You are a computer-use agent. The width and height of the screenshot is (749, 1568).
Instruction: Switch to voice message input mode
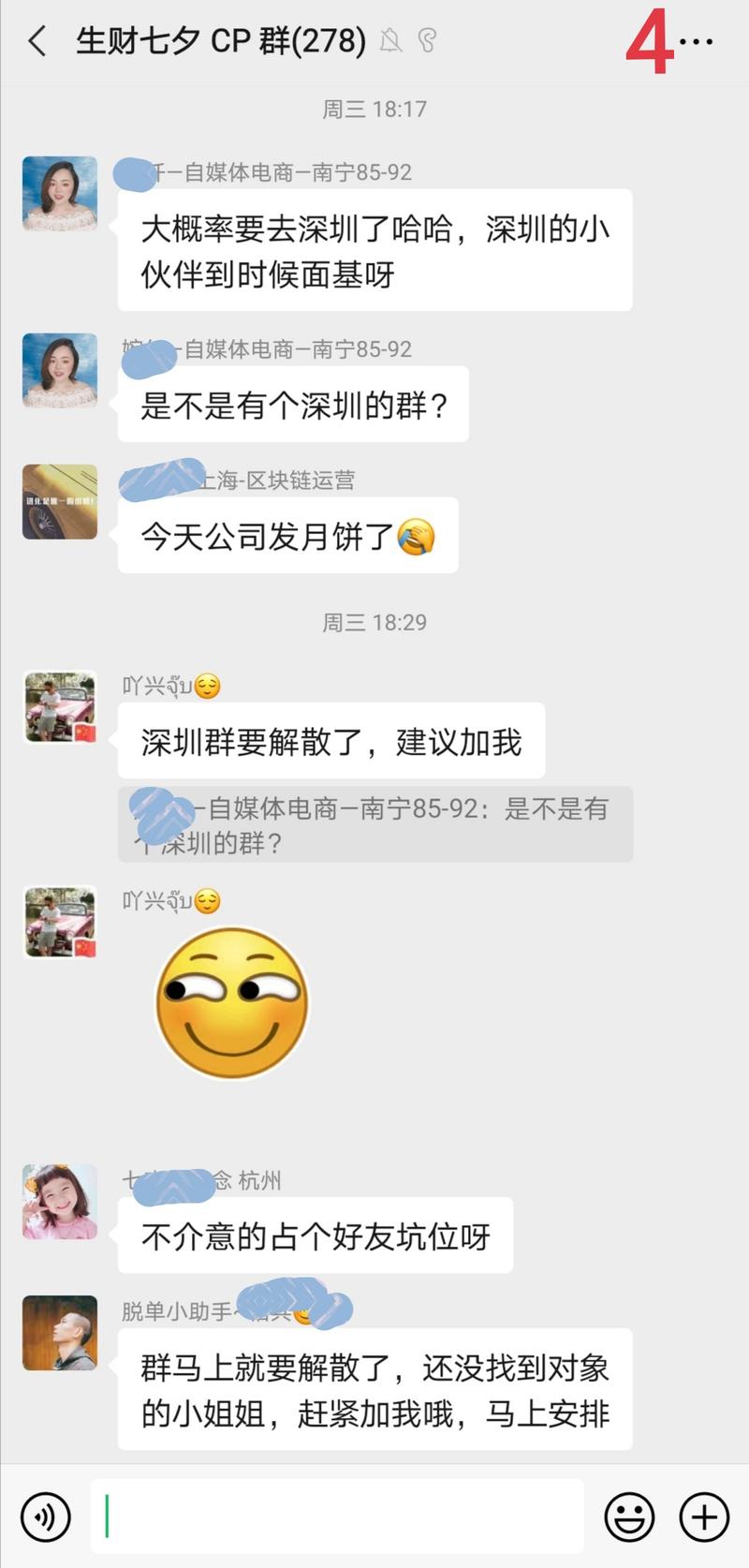click(45, 1516)
